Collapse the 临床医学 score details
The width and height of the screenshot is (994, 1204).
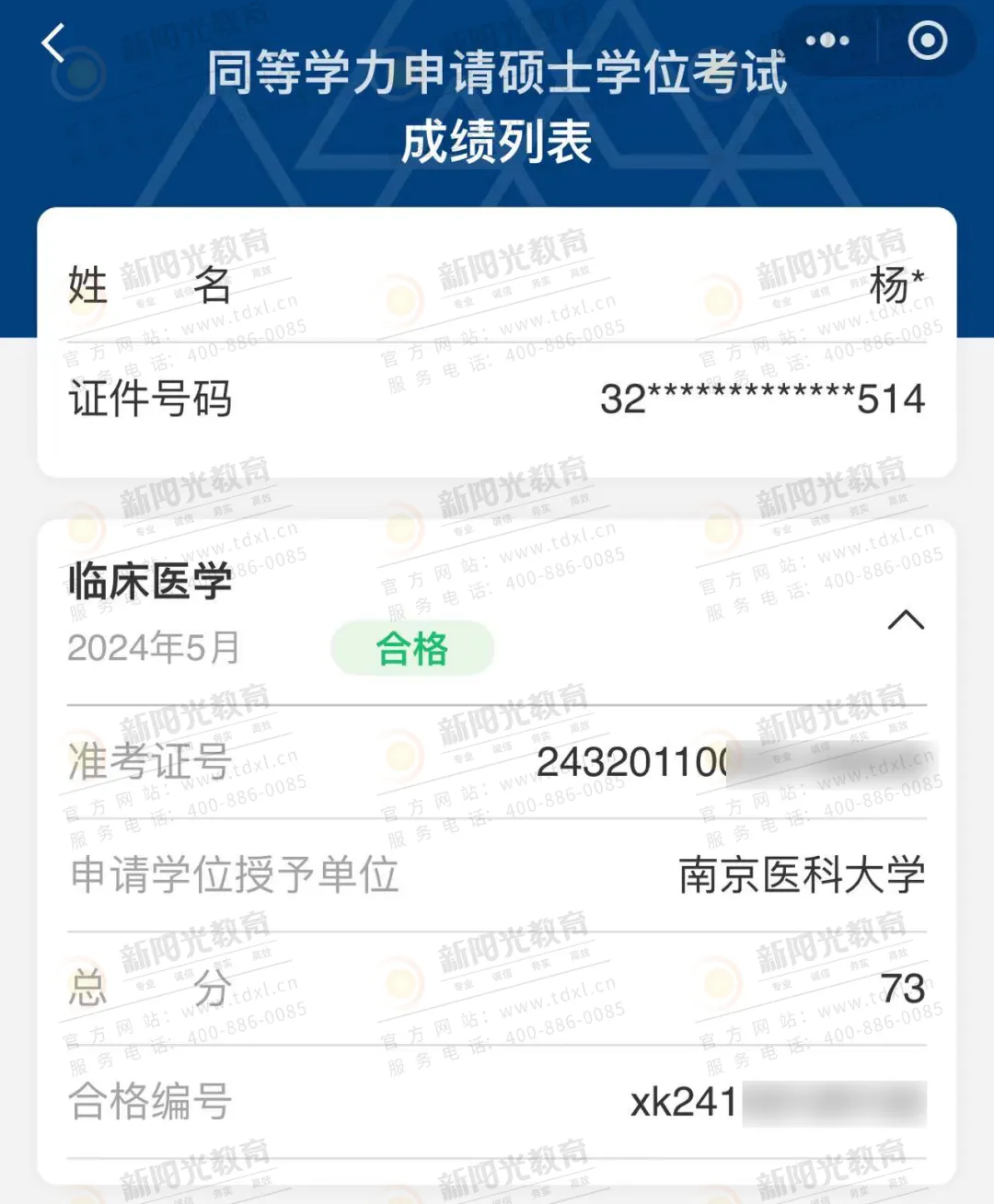[x=906, y=619]
